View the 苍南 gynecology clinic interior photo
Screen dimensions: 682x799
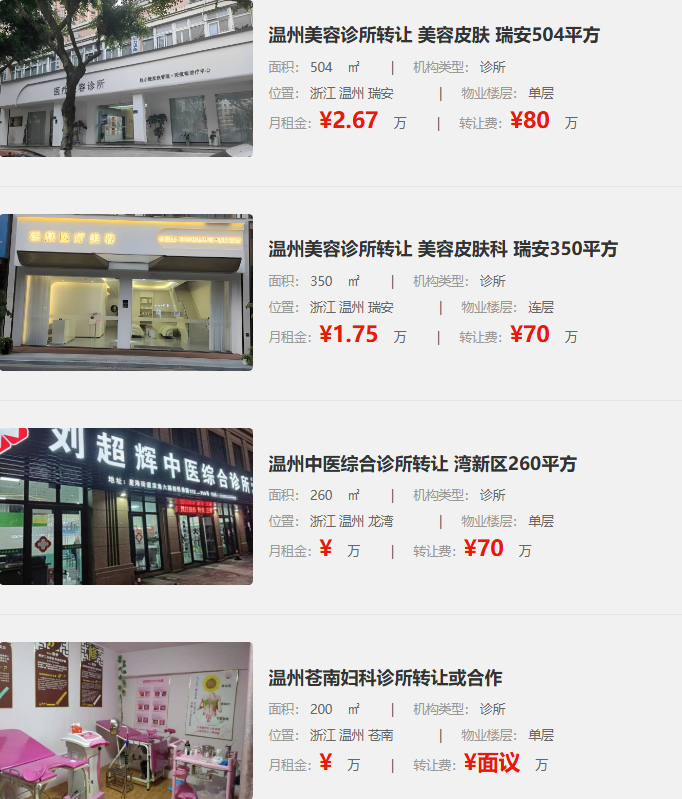click(x=126, y=720)
